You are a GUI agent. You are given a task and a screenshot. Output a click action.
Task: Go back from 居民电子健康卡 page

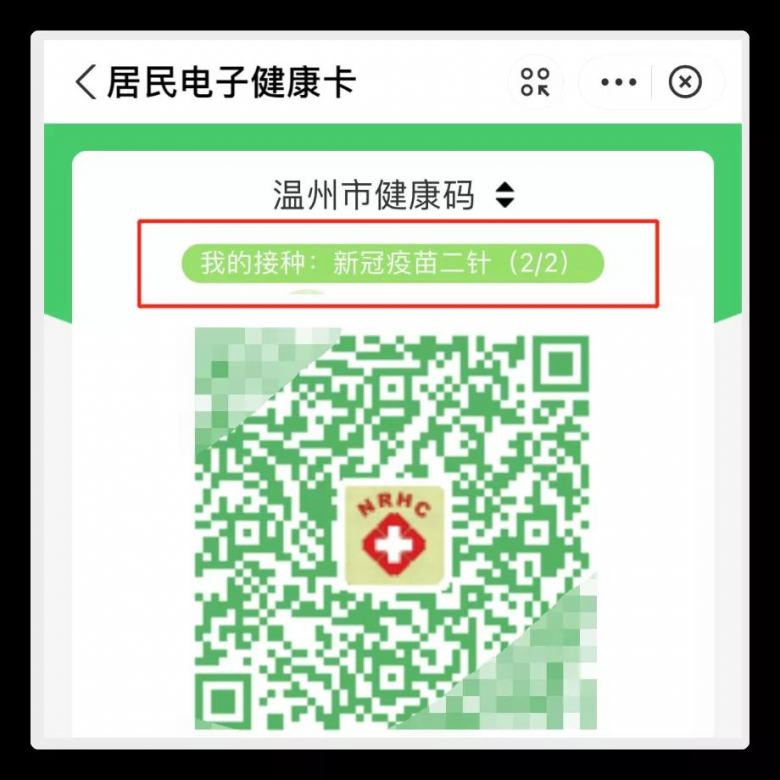[x=87, y=82]
